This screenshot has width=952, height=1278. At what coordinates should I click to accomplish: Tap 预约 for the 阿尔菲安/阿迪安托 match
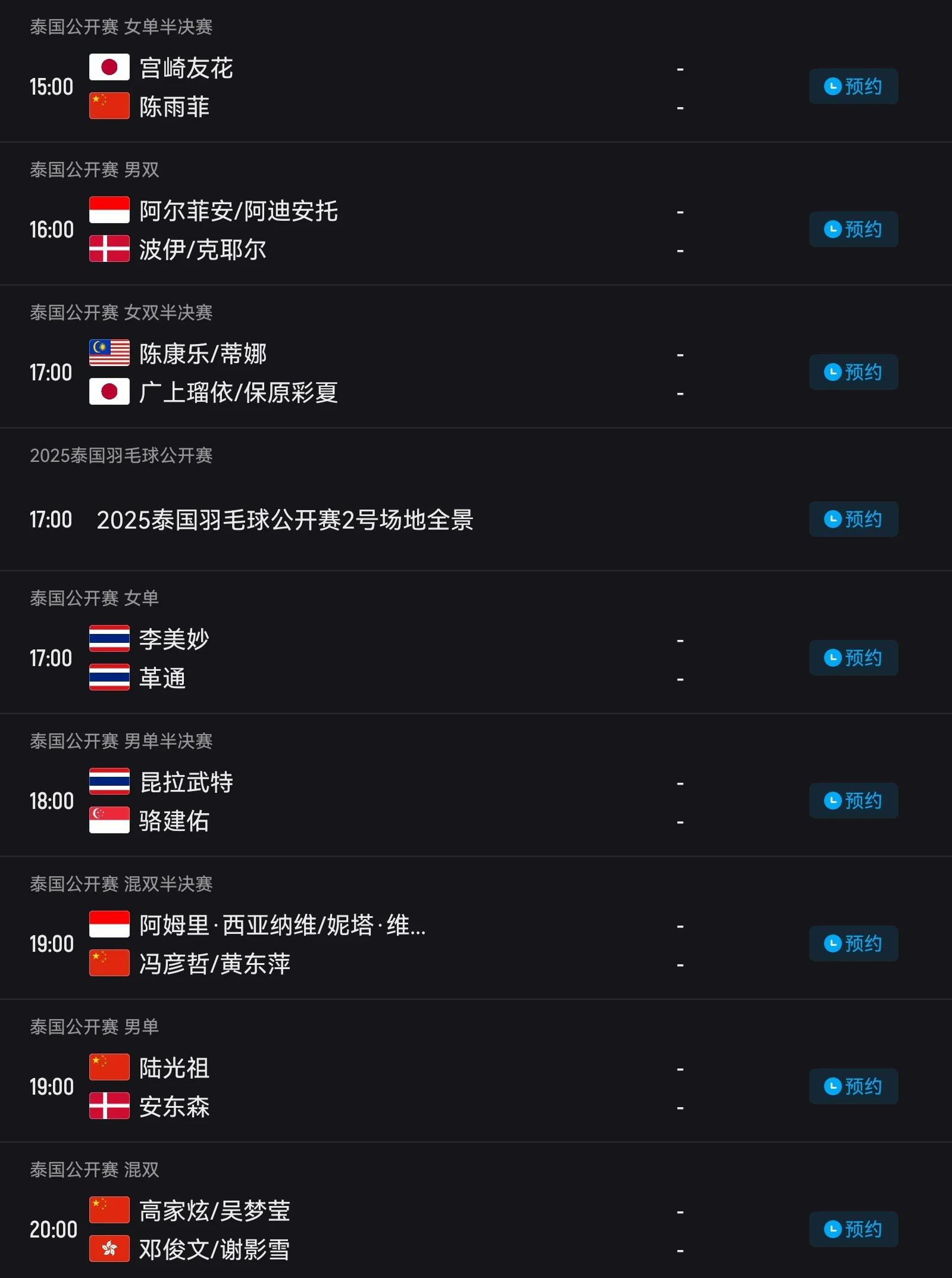pos(853,229)
